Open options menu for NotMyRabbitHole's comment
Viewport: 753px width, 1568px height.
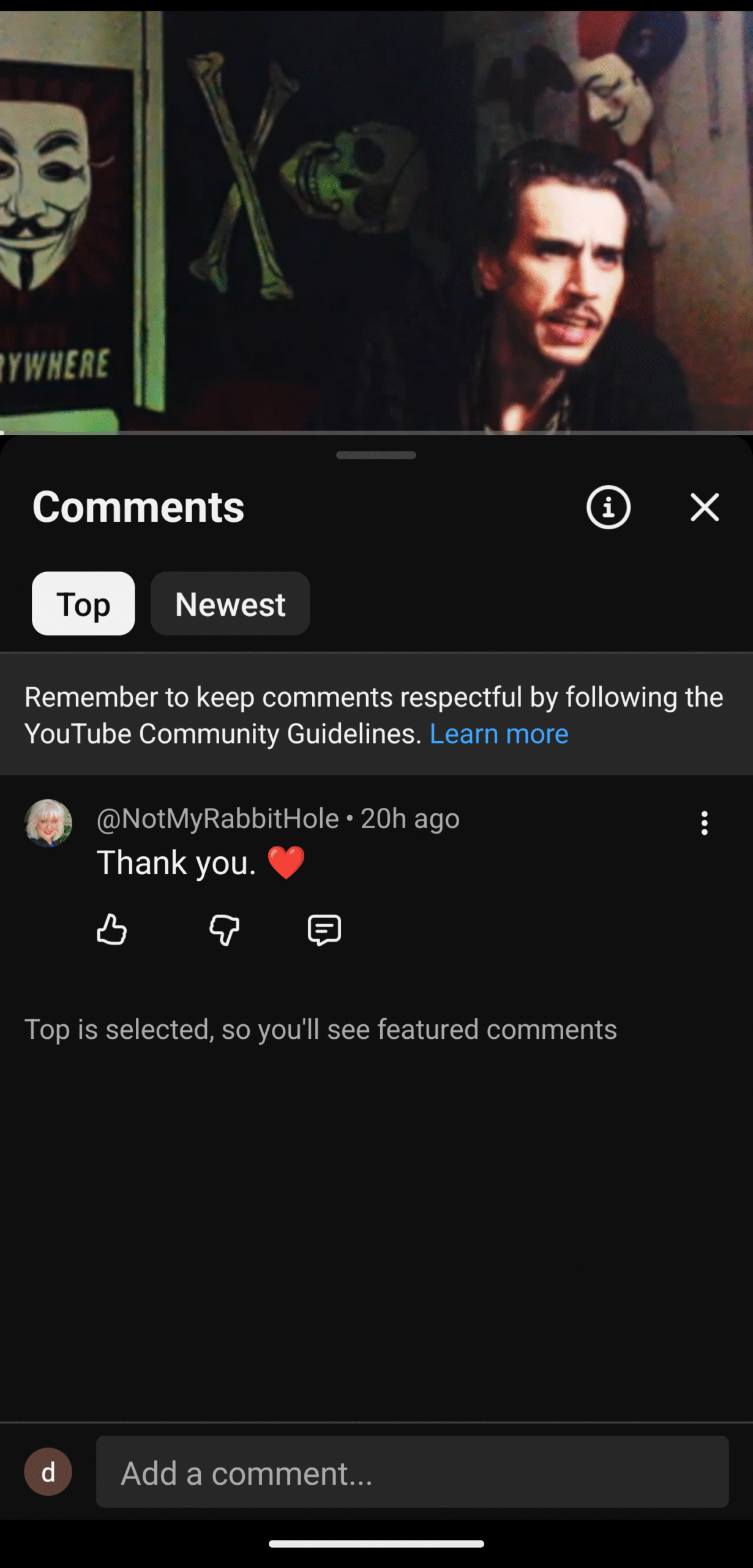pos(704,823)
